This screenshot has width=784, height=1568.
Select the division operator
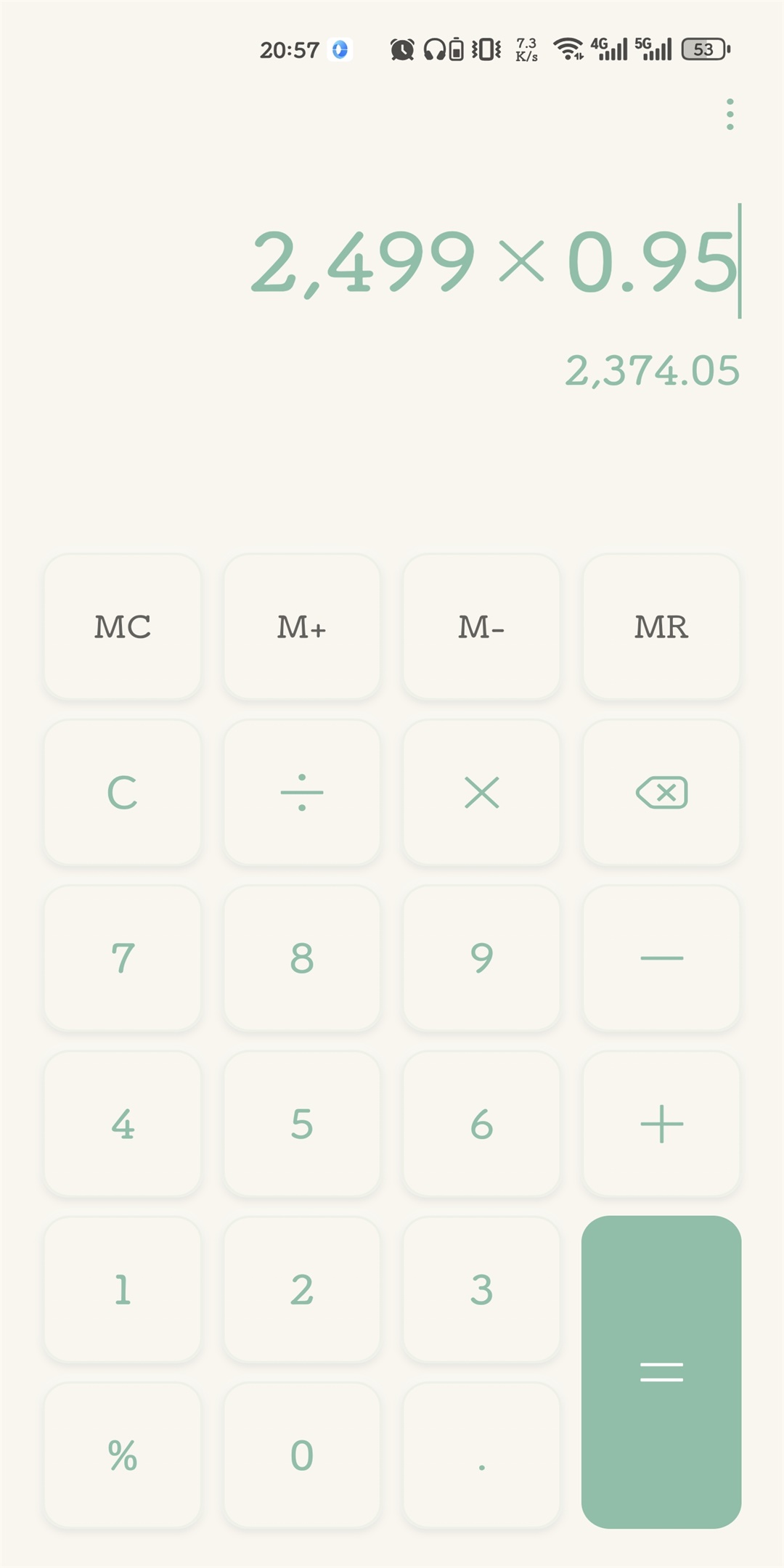pyautogui.click(x=302, y=792)
